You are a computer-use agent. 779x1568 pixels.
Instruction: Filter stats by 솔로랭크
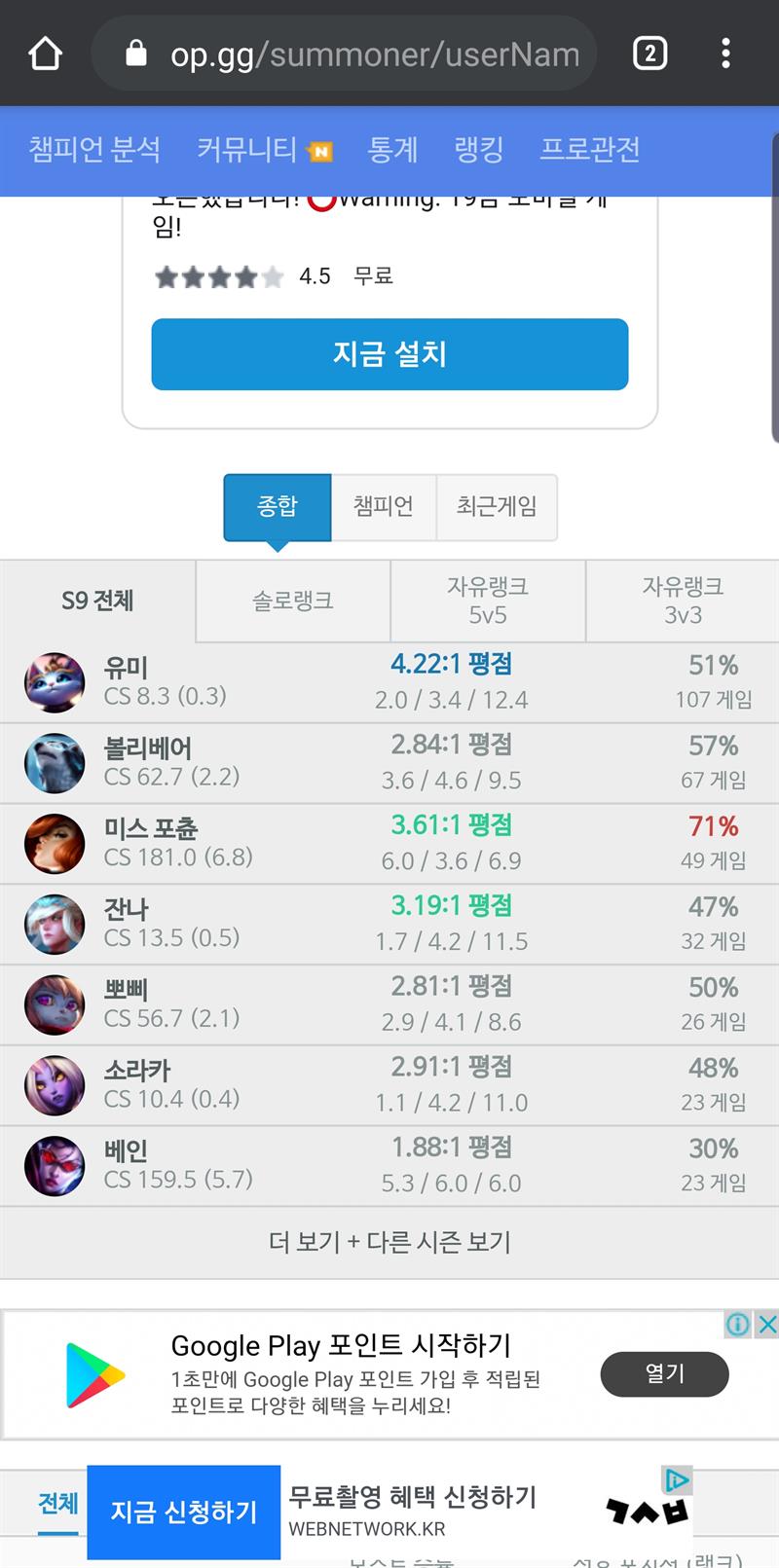(x=293, y=601)
